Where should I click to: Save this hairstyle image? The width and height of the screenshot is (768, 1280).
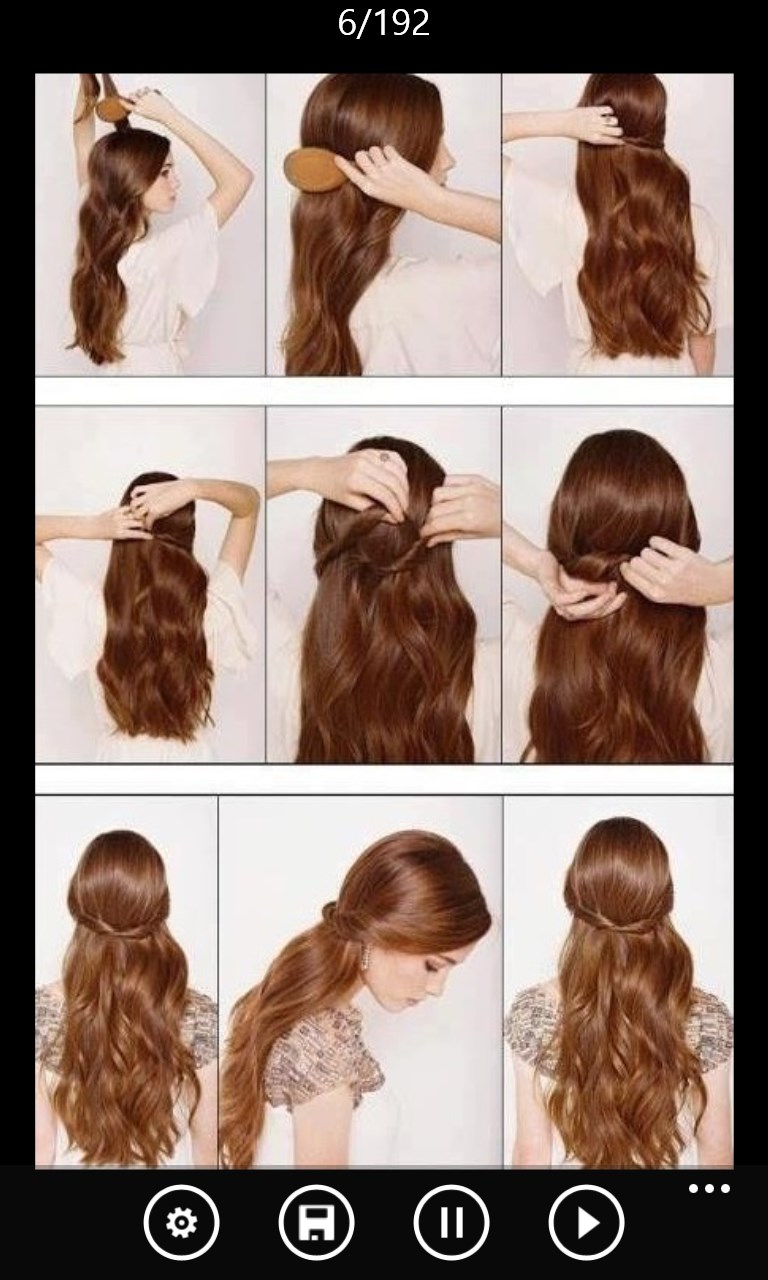pos(316,1222)
